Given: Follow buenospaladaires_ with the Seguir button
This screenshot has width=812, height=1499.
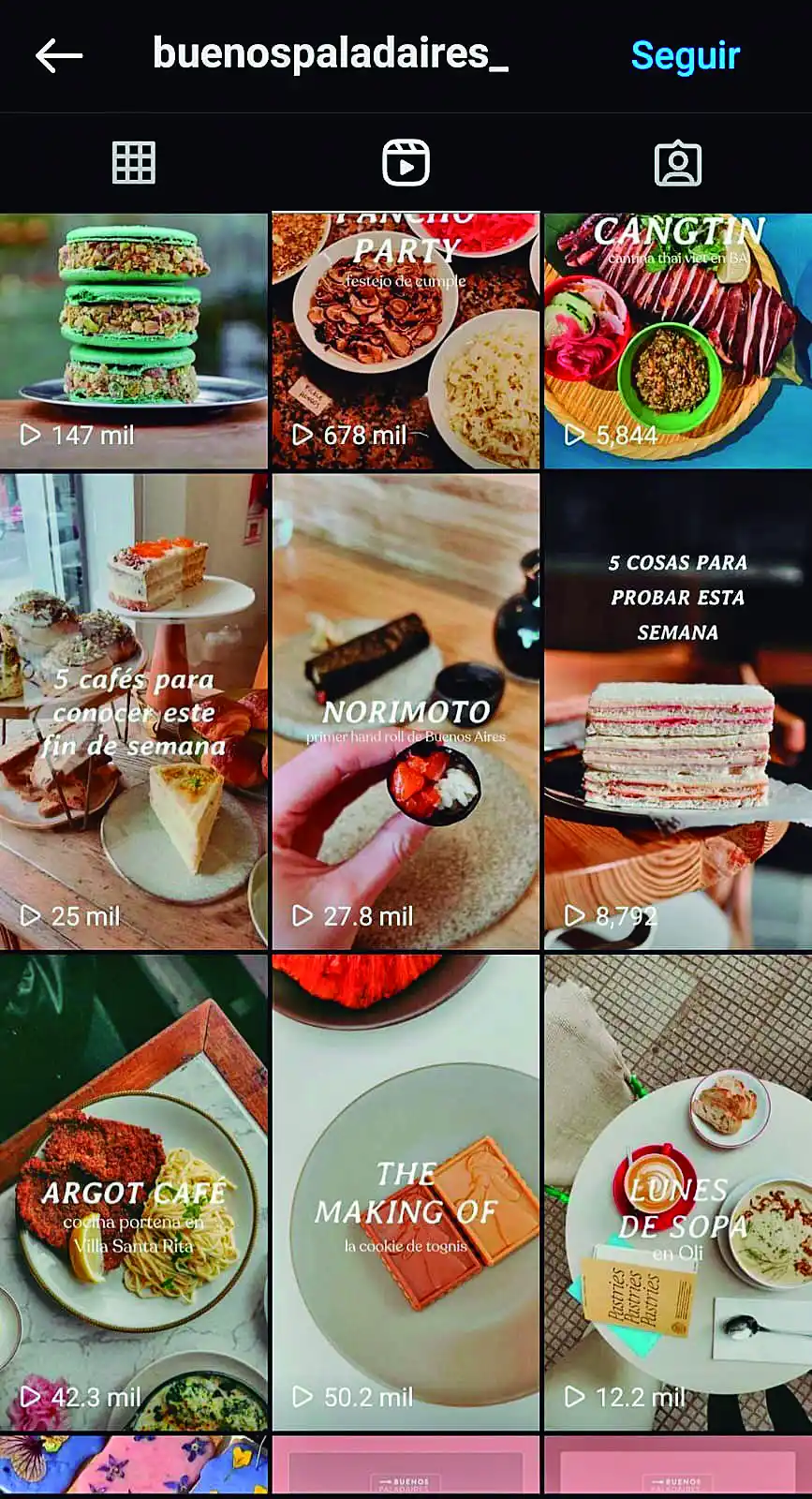Looking at the screenshot, I should pyautogui.click(x=685, y=56).
